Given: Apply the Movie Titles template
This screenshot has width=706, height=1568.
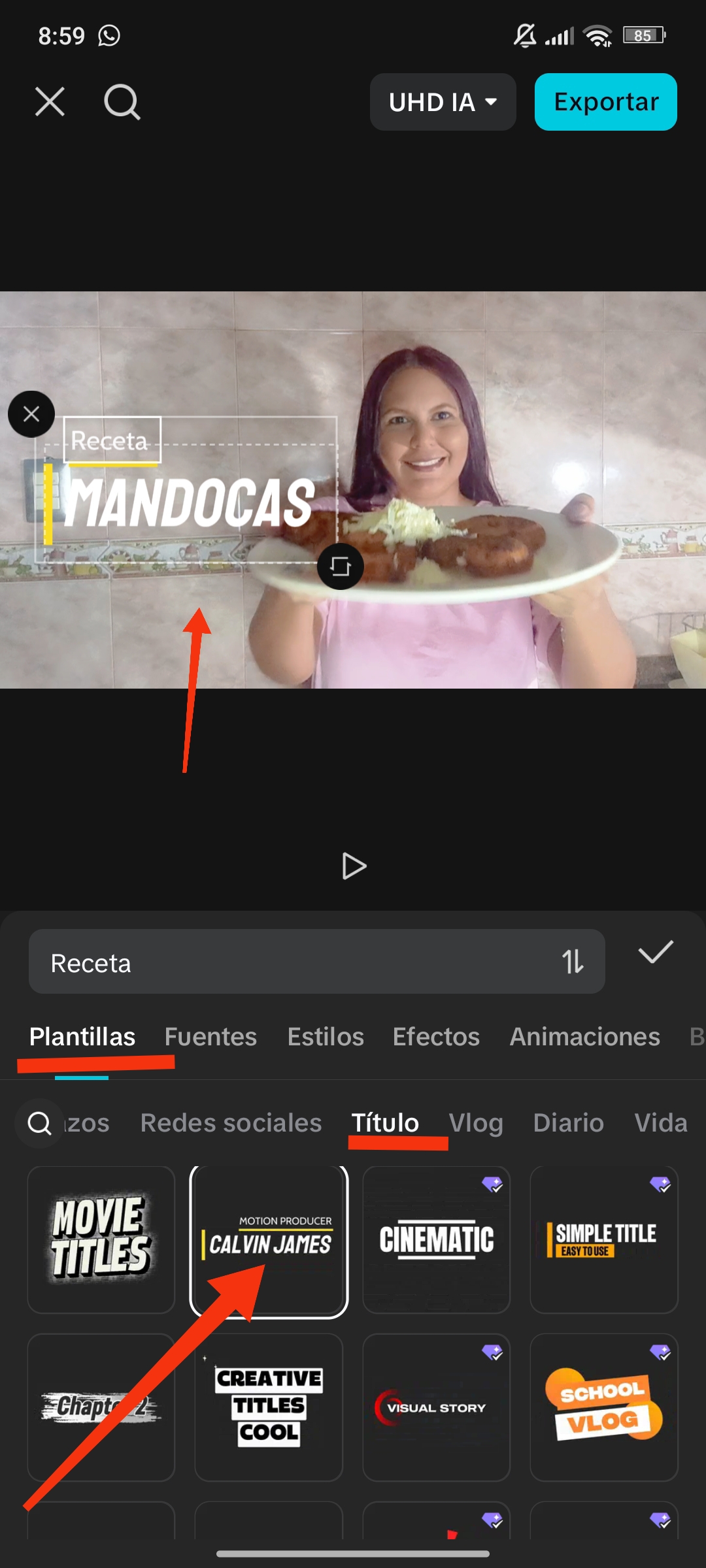Looking at the screenshot, I should point(101,1239).
